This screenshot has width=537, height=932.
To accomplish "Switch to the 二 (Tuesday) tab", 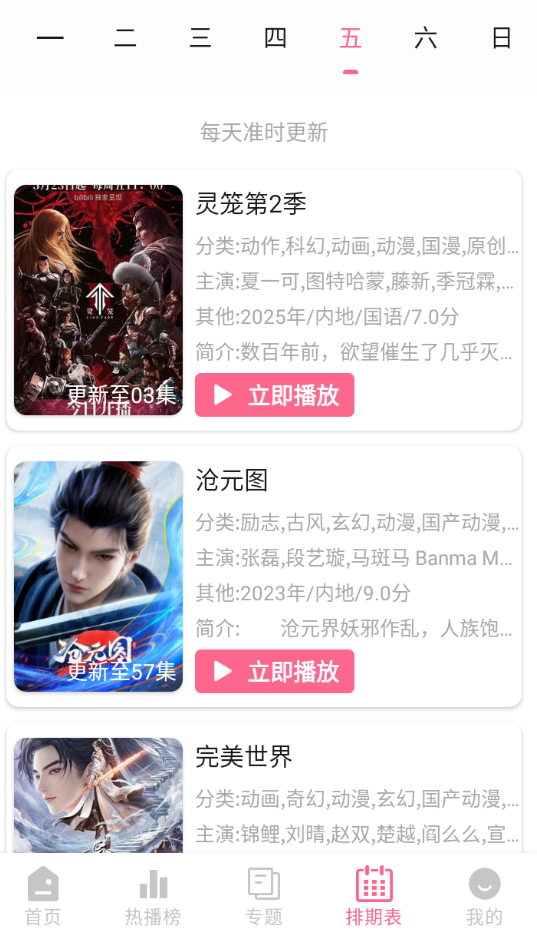I will [x=125, y=39].
